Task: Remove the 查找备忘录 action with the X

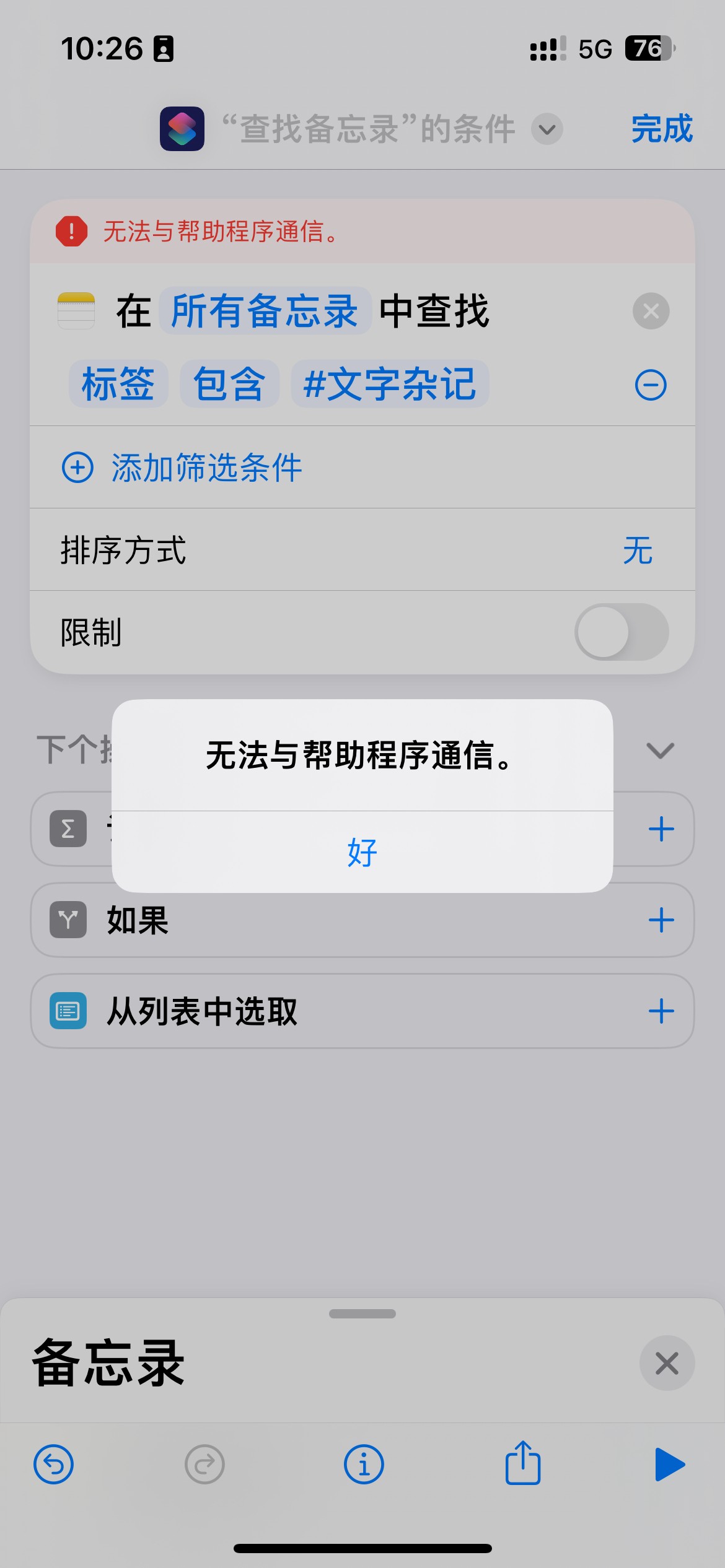Action: coord(651,311)
